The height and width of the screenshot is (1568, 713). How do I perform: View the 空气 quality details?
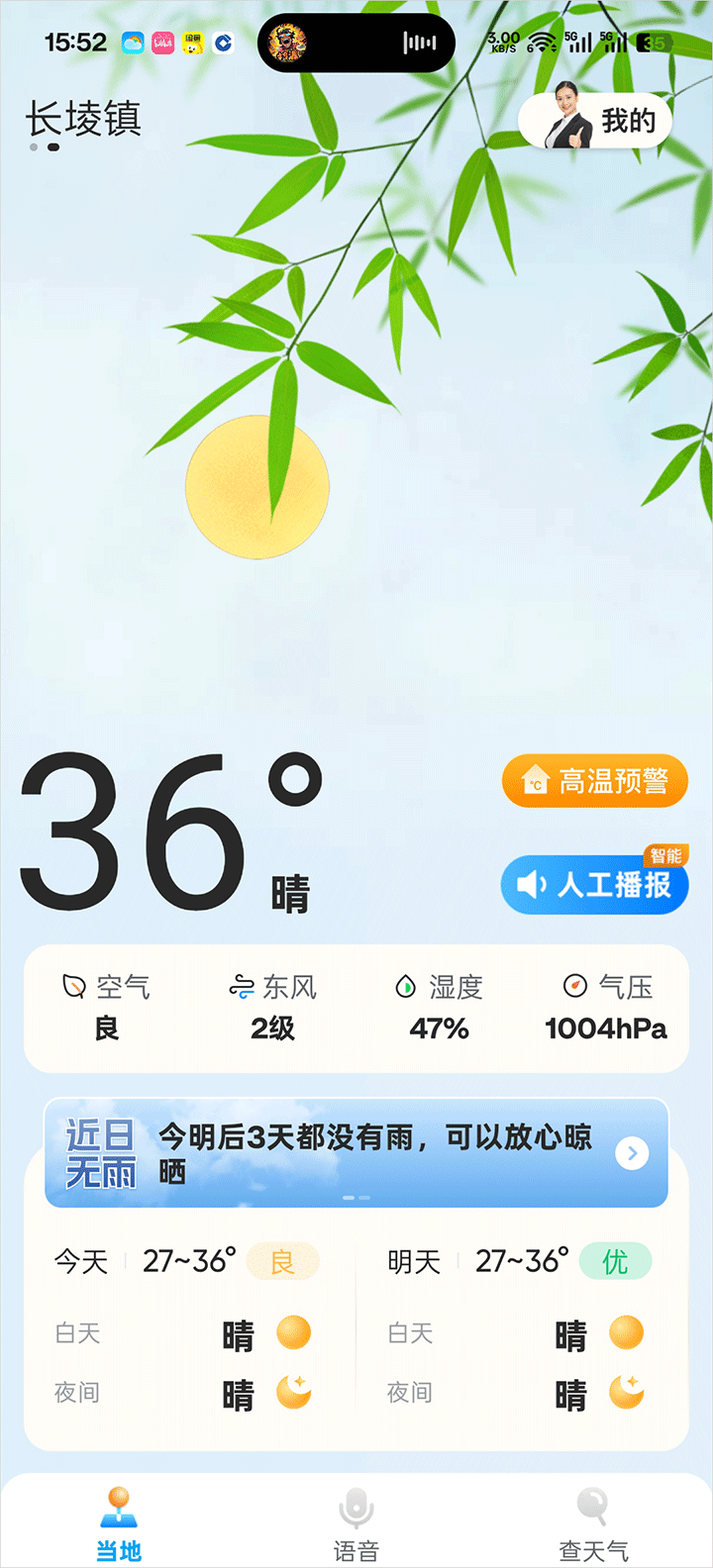pyautogui.click(x=107, y=1007)
